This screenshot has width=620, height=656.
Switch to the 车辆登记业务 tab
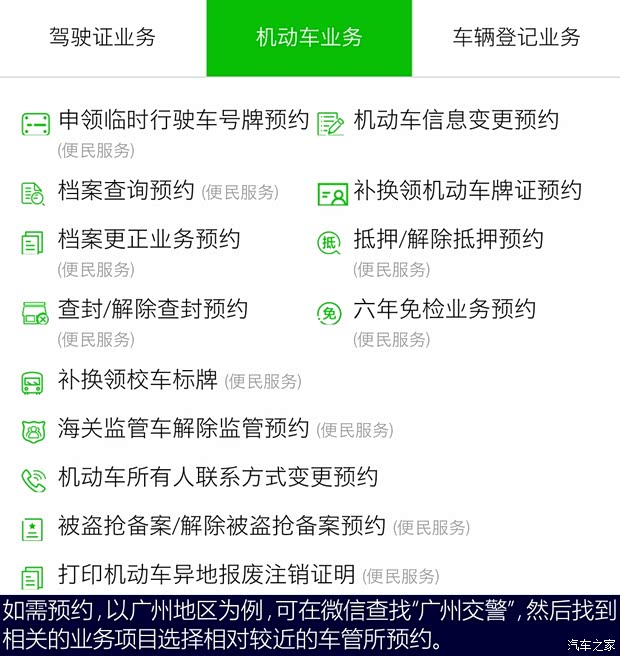pos(516,38)
